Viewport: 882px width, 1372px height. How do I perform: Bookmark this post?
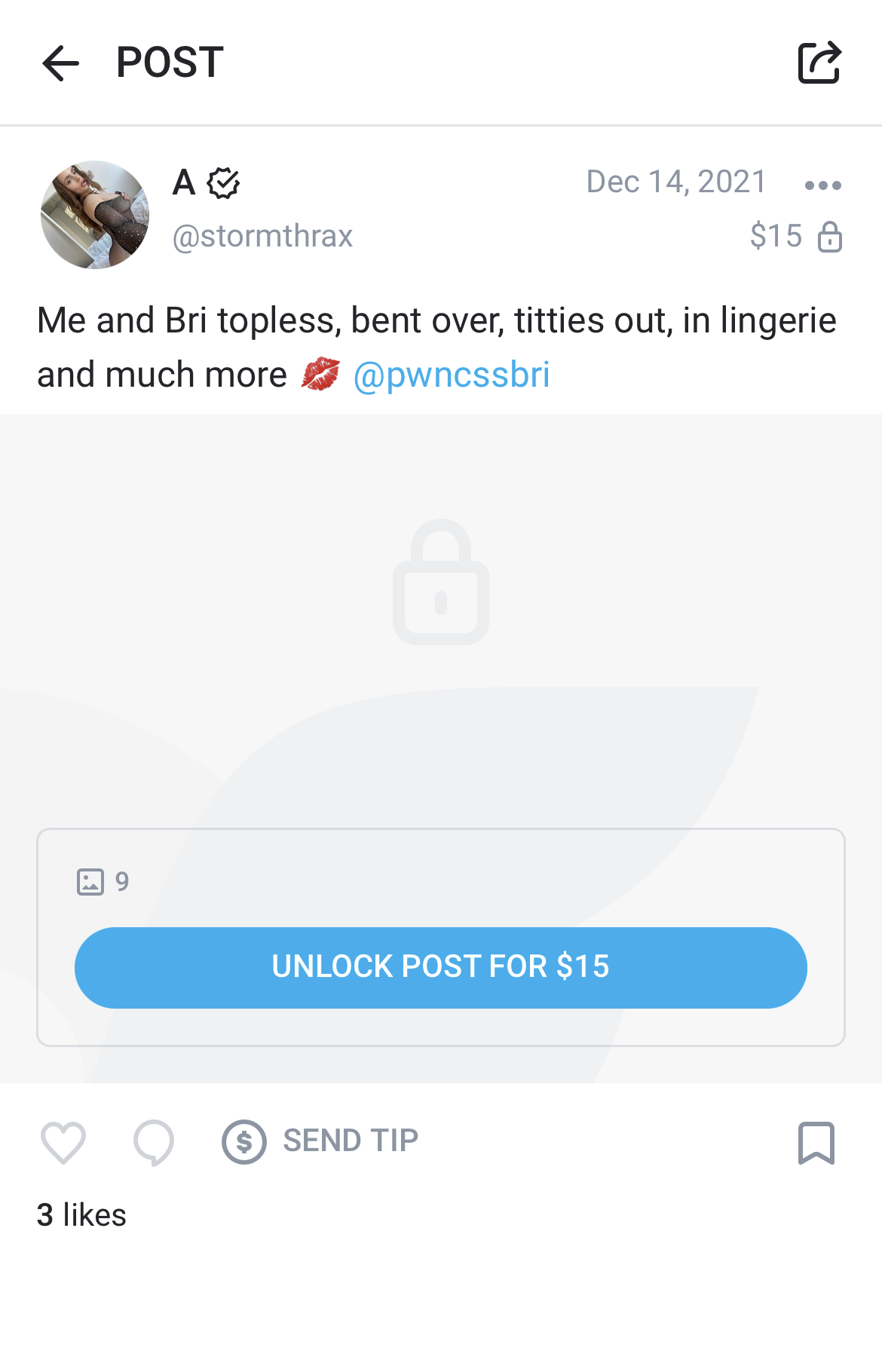point(816,1143)
